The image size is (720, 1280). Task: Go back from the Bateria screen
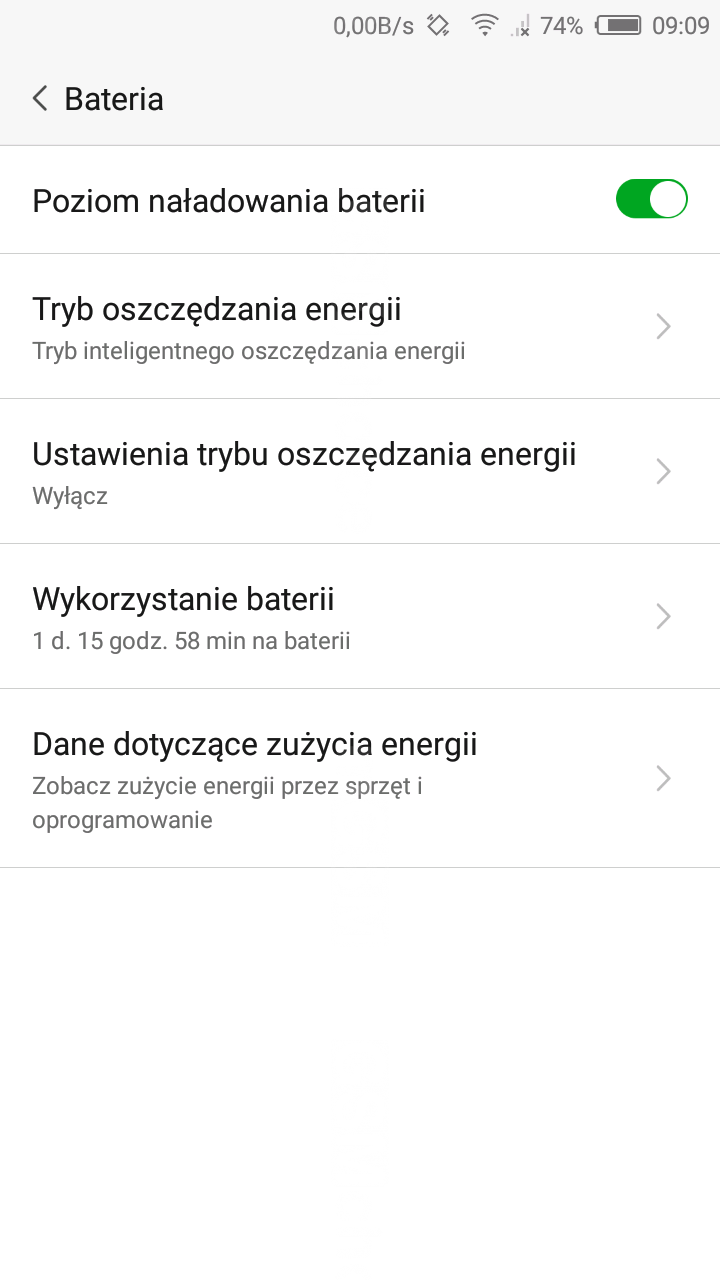[41, 99]
